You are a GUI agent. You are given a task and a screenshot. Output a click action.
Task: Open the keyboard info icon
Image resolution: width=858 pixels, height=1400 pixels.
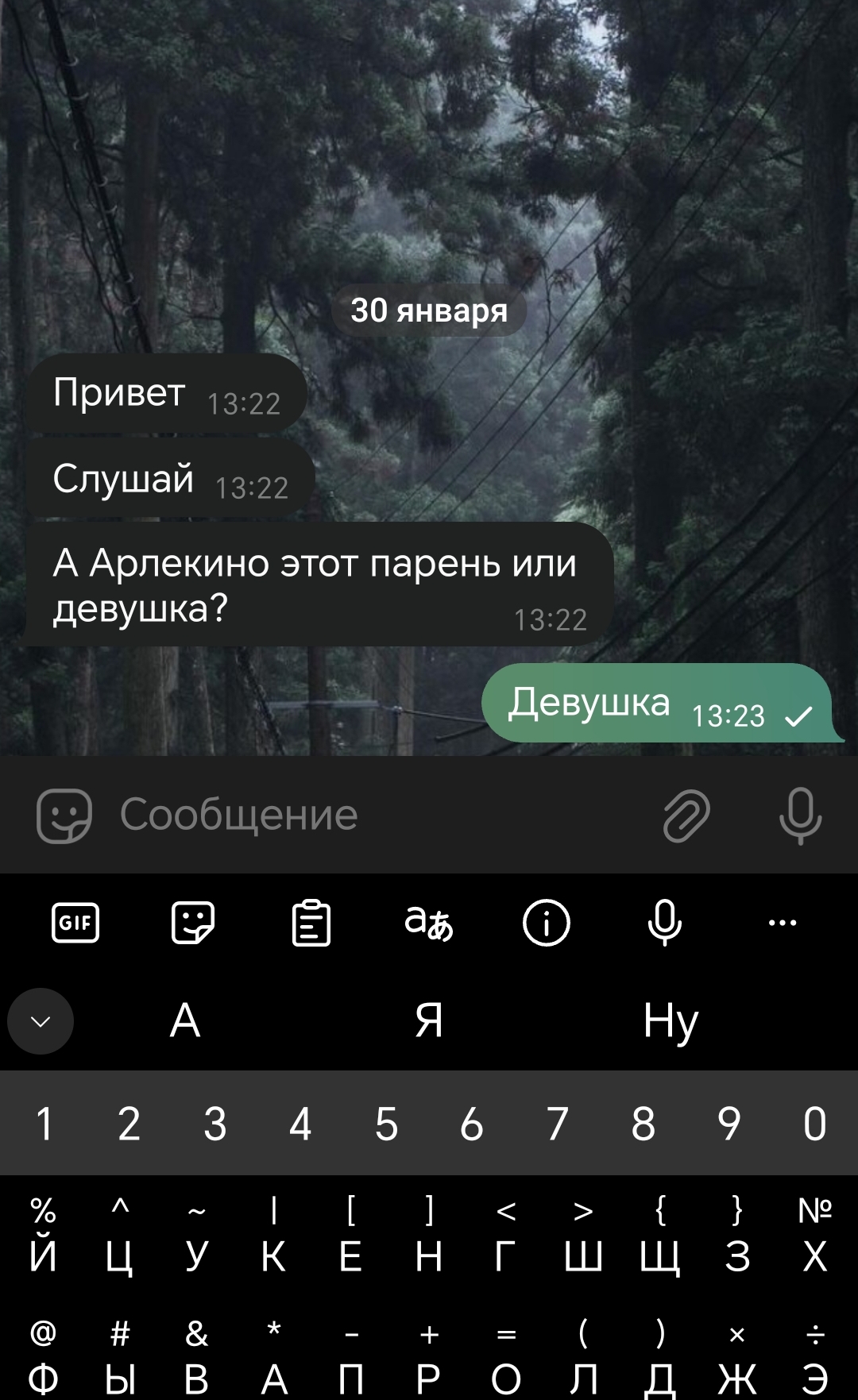coord(547,923)
